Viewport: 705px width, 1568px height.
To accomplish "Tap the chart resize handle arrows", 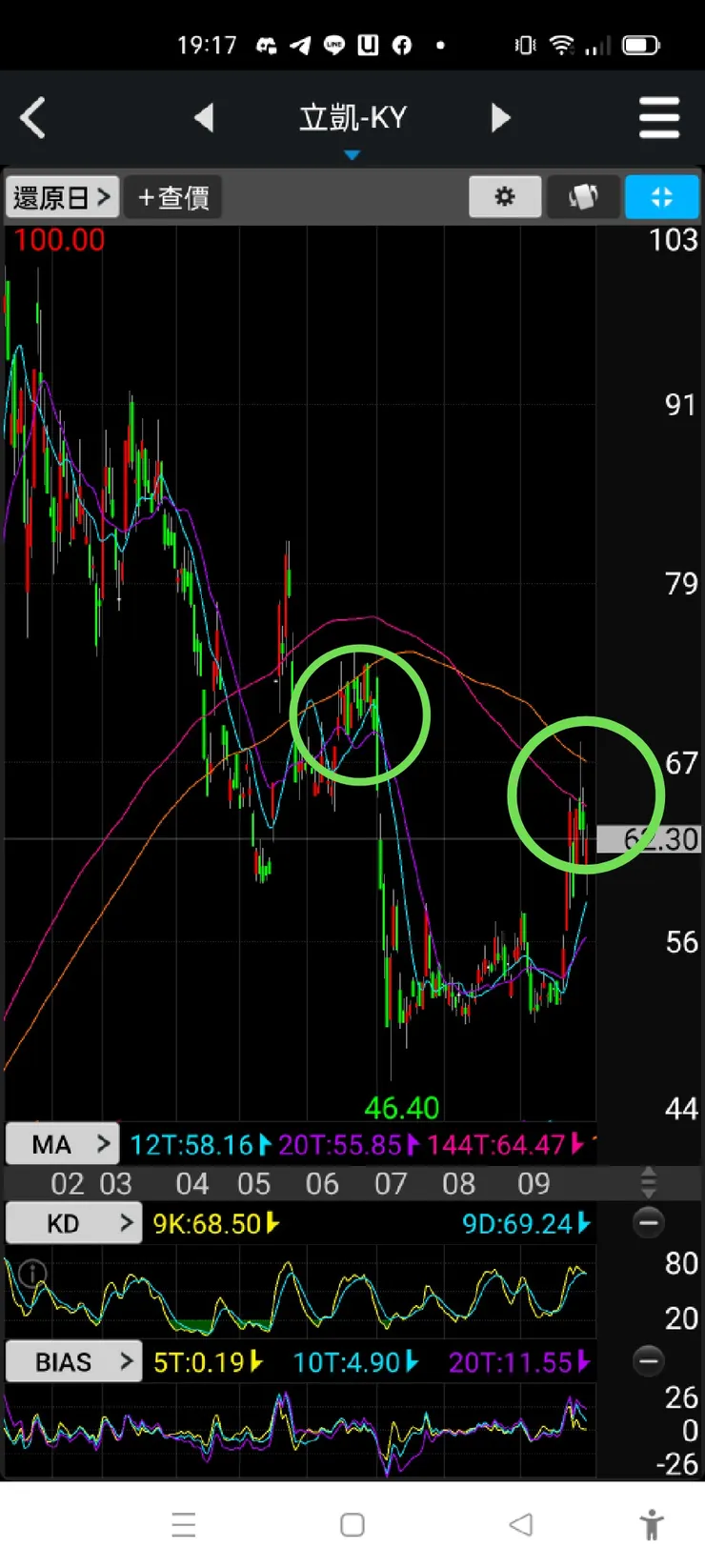I will [x=649, y=1182].
